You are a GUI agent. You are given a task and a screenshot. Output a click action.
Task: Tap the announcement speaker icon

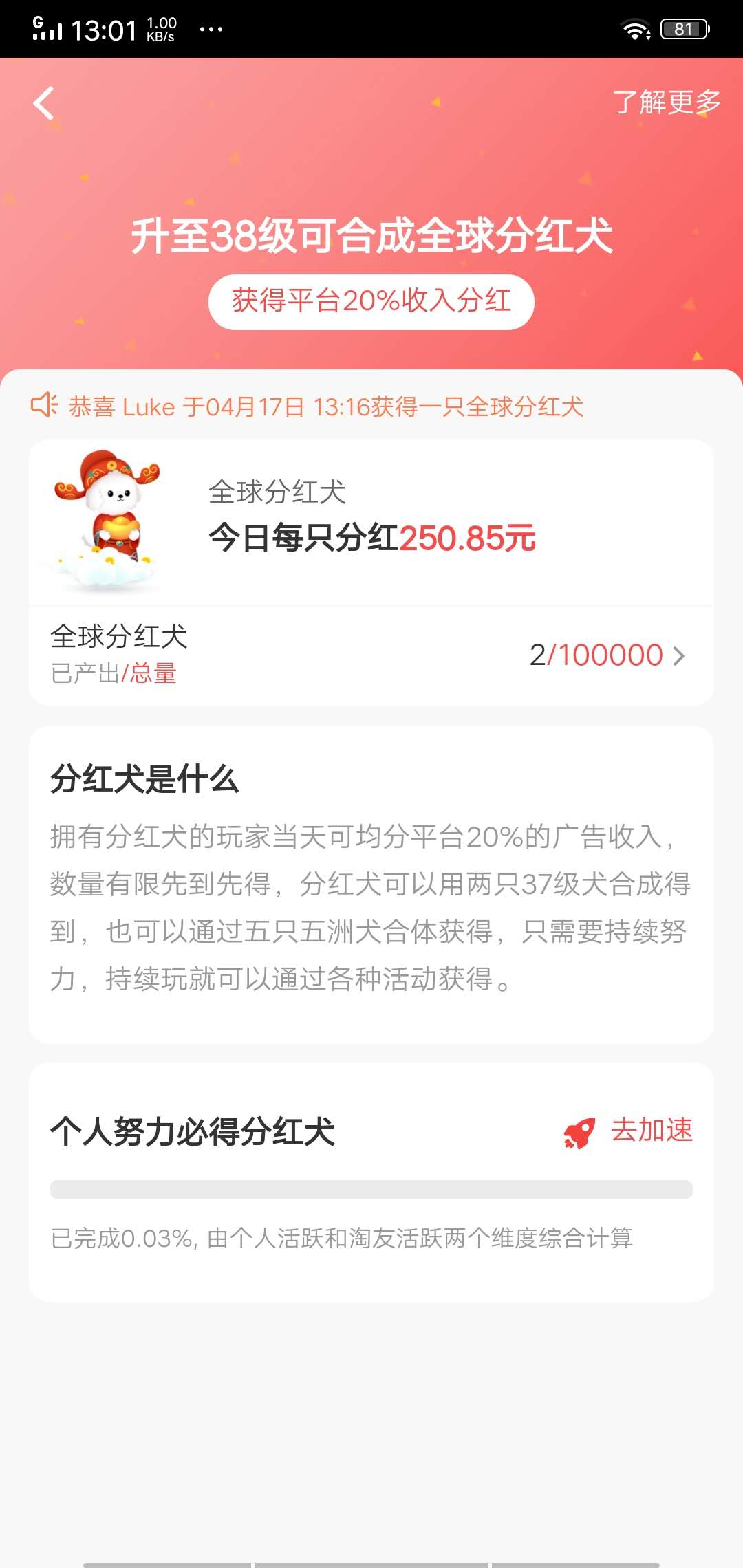pos(43,406)
